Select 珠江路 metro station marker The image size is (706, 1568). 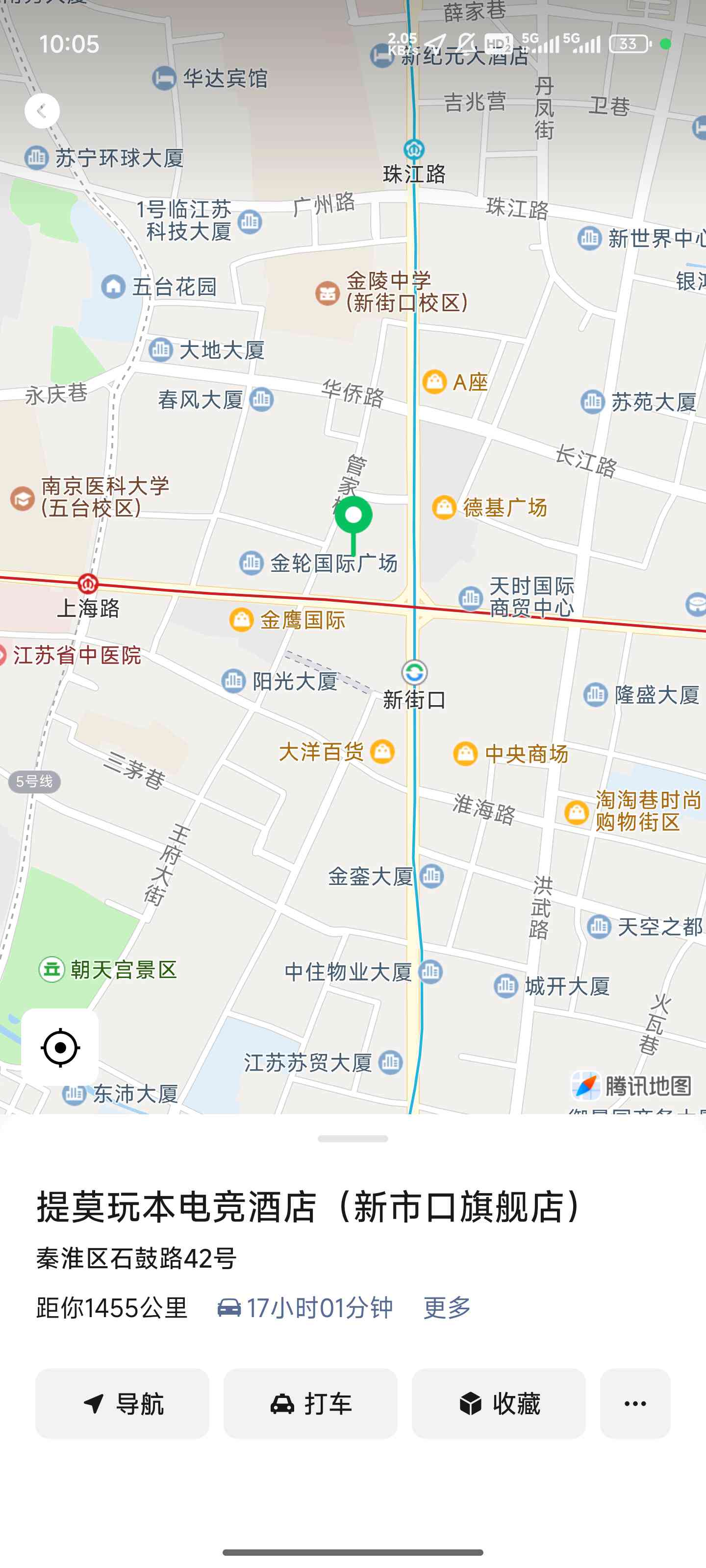click(x=414, y=149)
